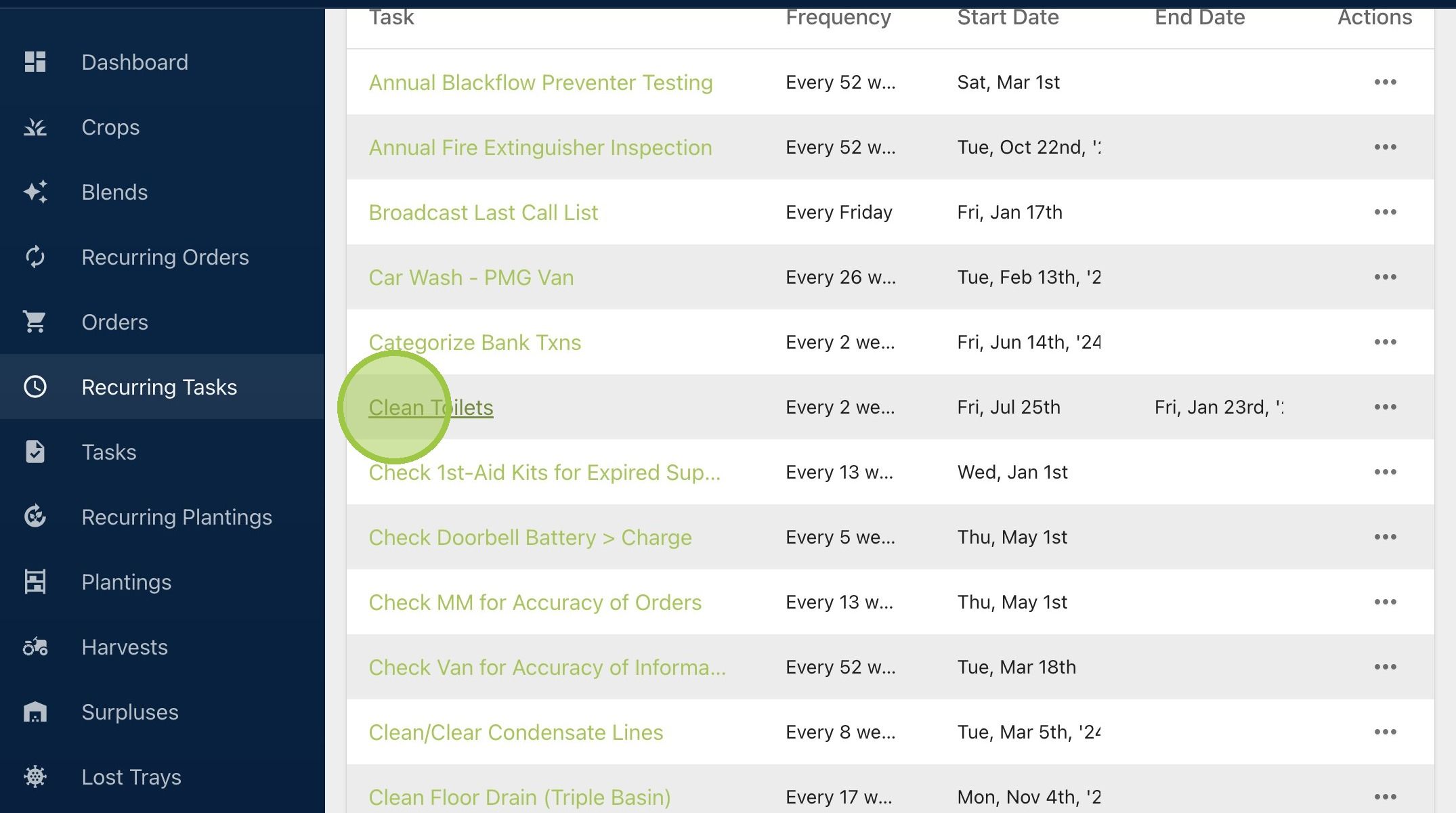Open actions menu for Clean Toilets row
Image resolution: width=1456 pixels, height=813 pixels.
click(x=1385, y=407)
